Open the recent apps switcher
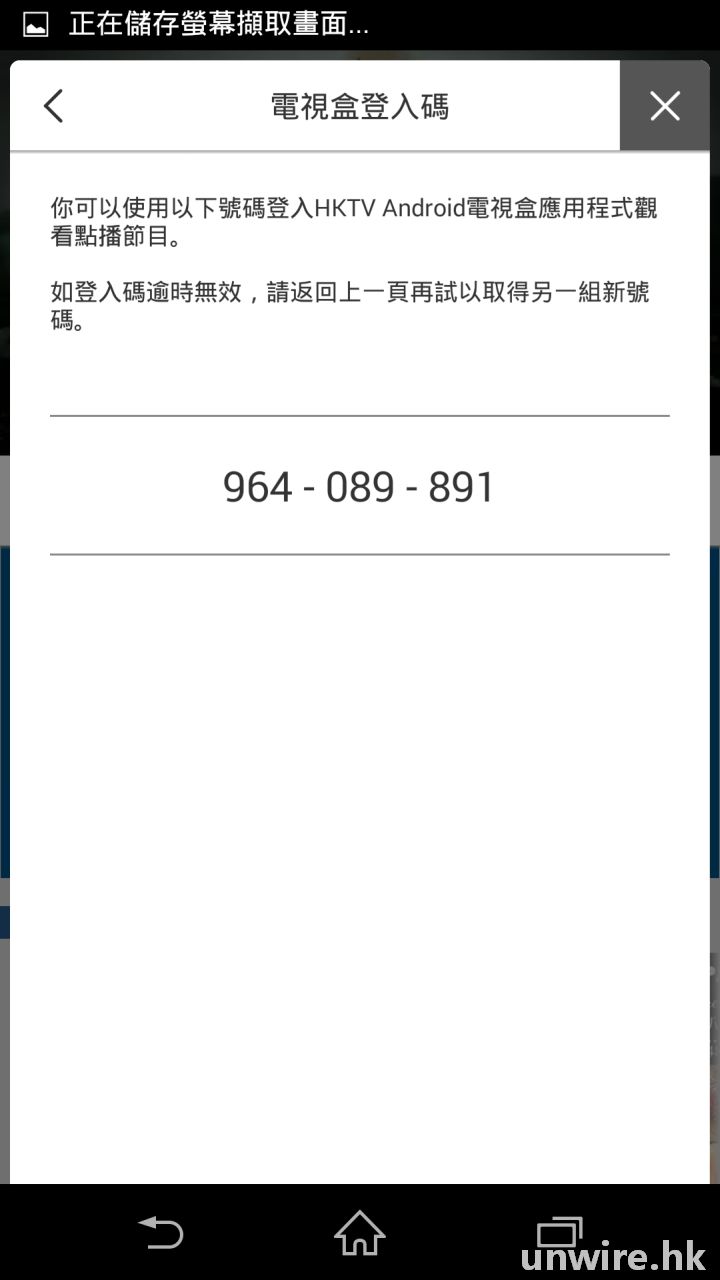Screen dimensions: 720x1280 click(x=558, y=1232)
